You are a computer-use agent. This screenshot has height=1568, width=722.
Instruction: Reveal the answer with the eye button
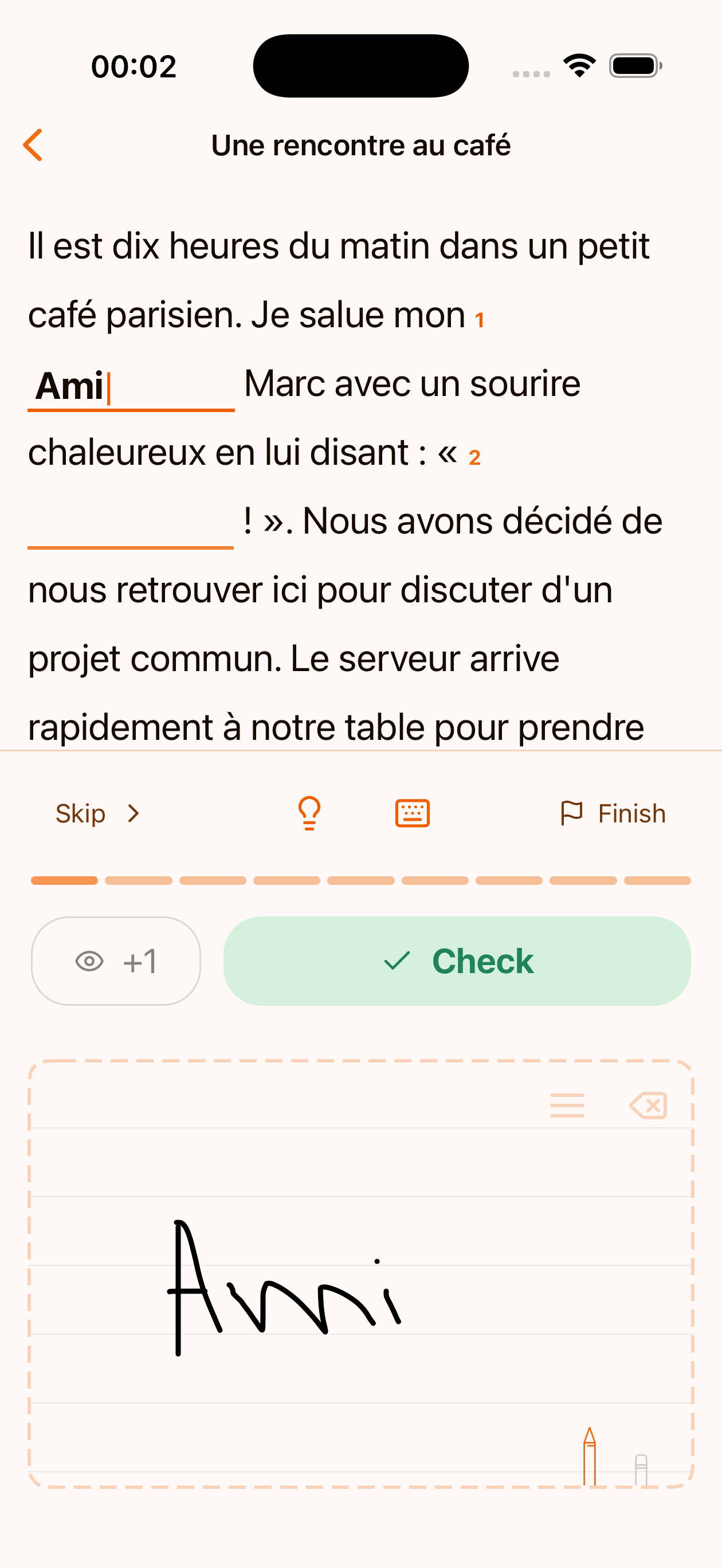[x=116, y=961]
